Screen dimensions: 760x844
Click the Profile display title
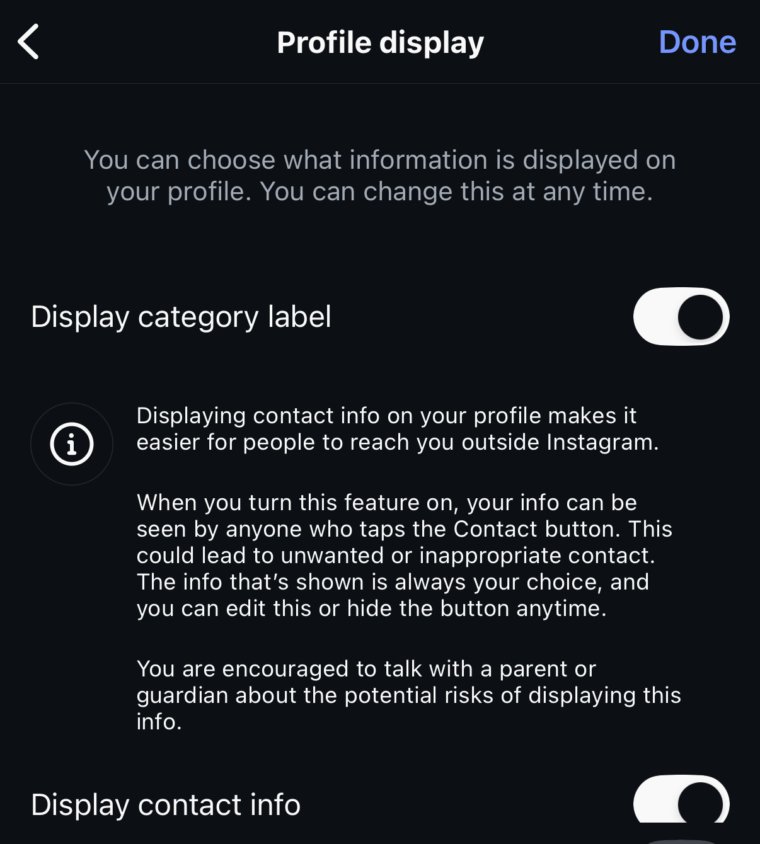[x=380, y=42]
